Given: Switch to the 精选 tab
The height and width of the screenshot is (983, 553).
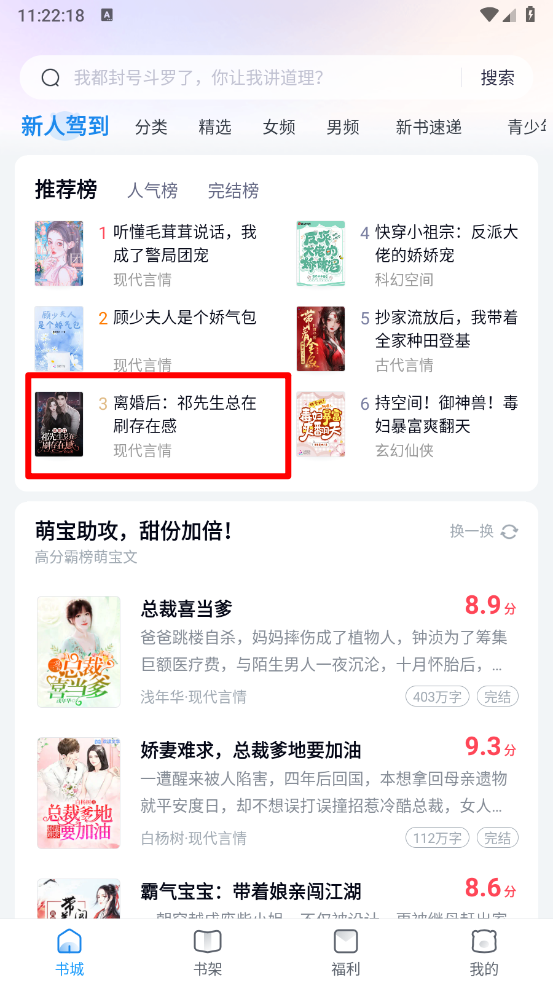Looking at the screenshot, I should point(215,127).
